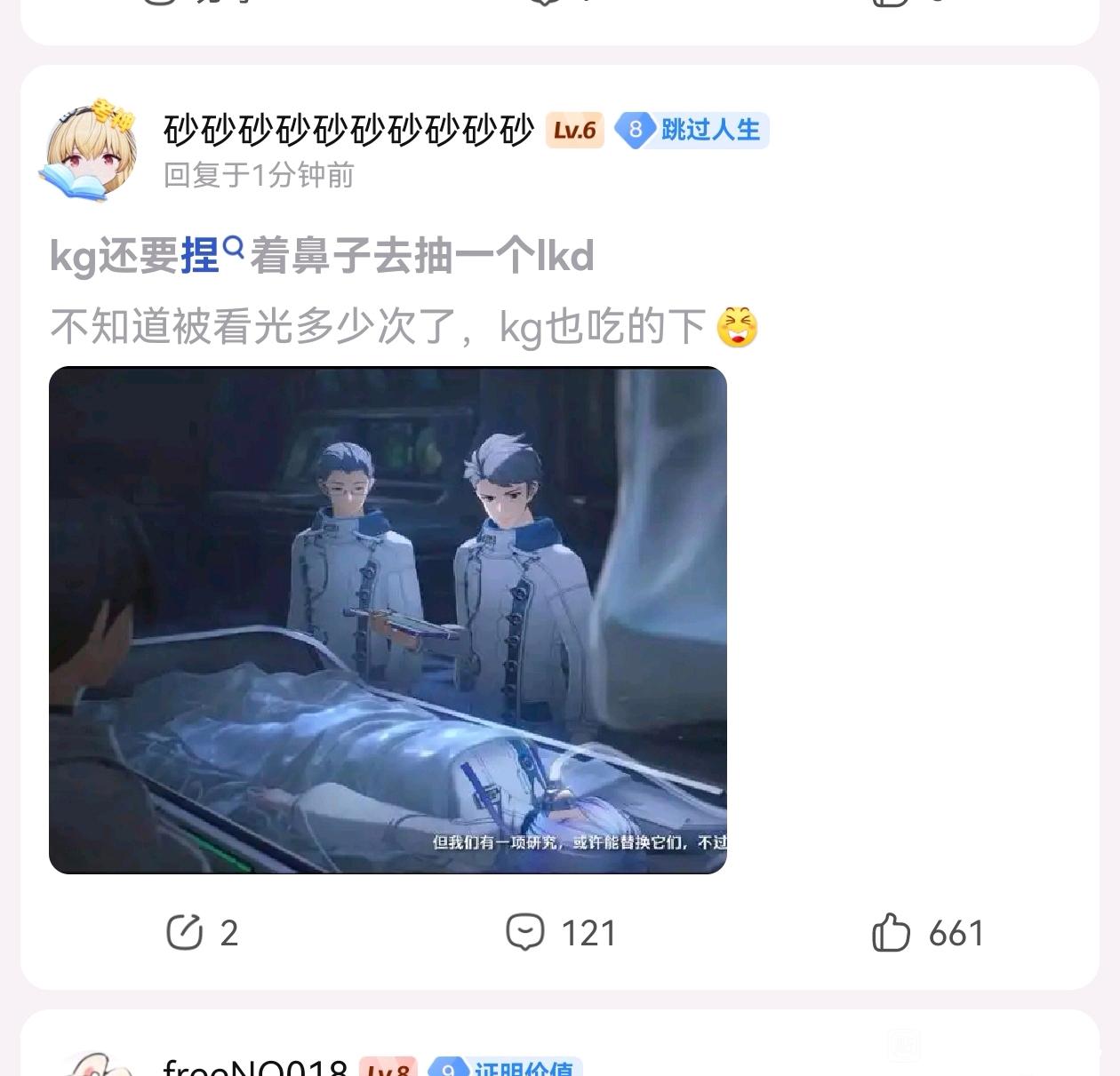The image size is (1120, 1076).
Task: Open the 121 comments on the post
Action: pos(561,933)
